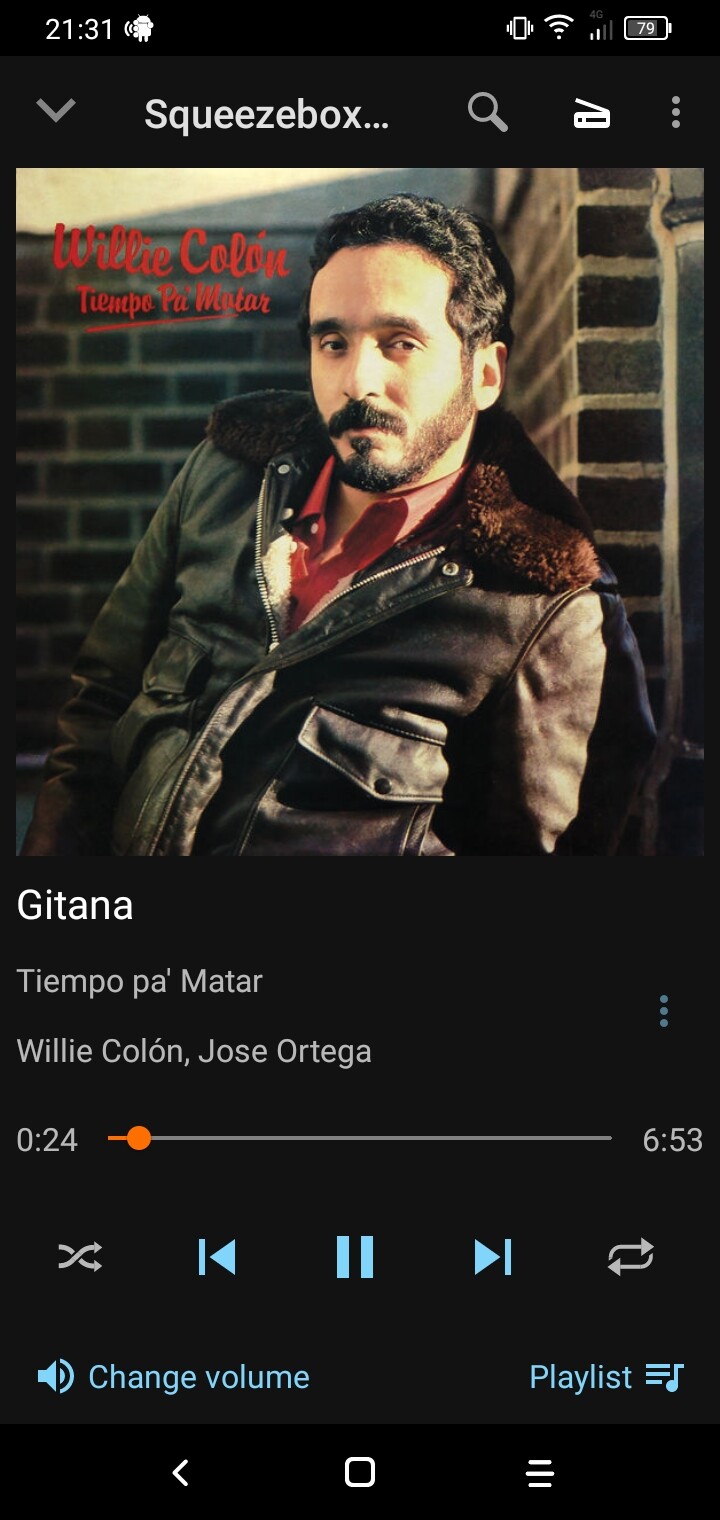Viewport: 720px width, 1520px height.
Task: Tap Change volume
Action: pyautogui.click(x=174, y=1377)
